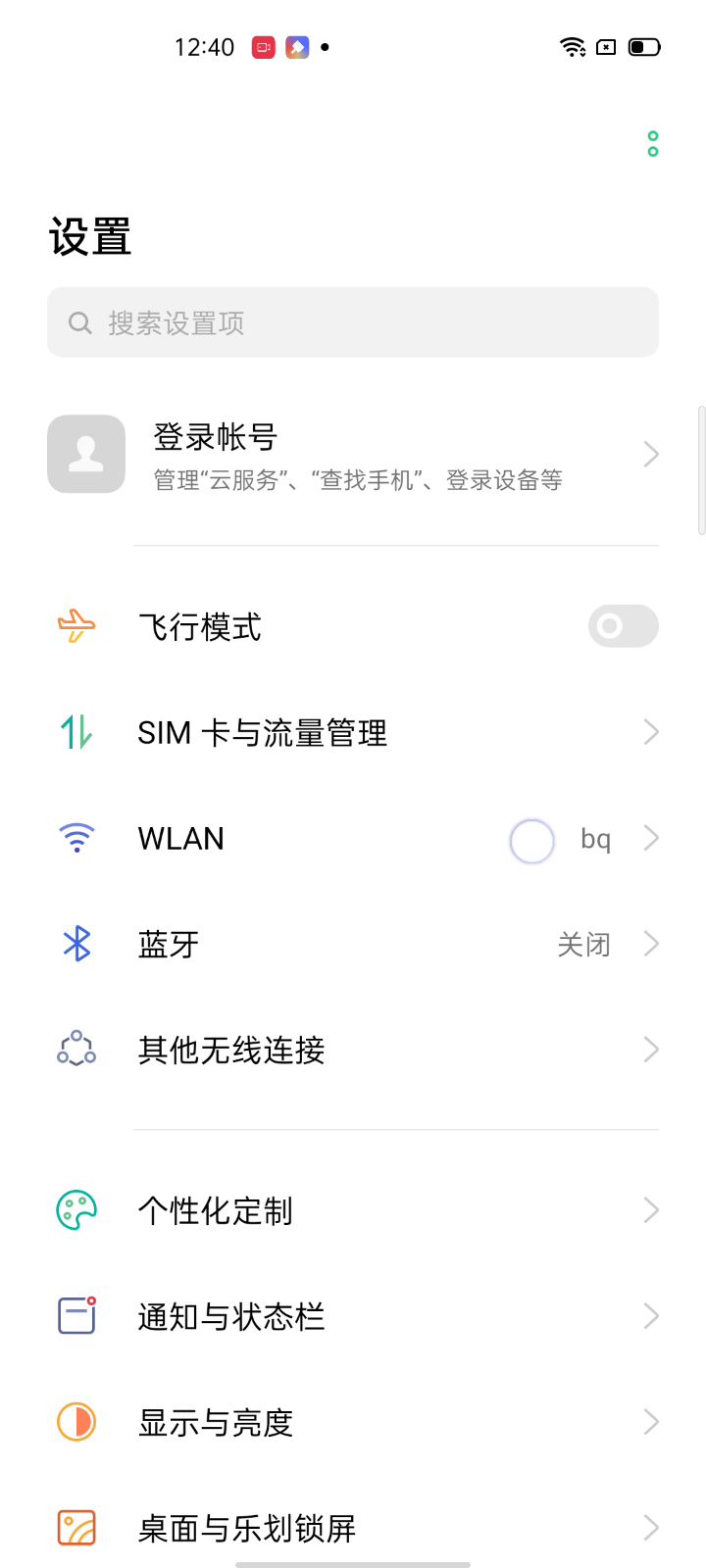Open 桌面与乐划锁屏
Screen dimensions: 706x1568
[x=353, y=1527]
